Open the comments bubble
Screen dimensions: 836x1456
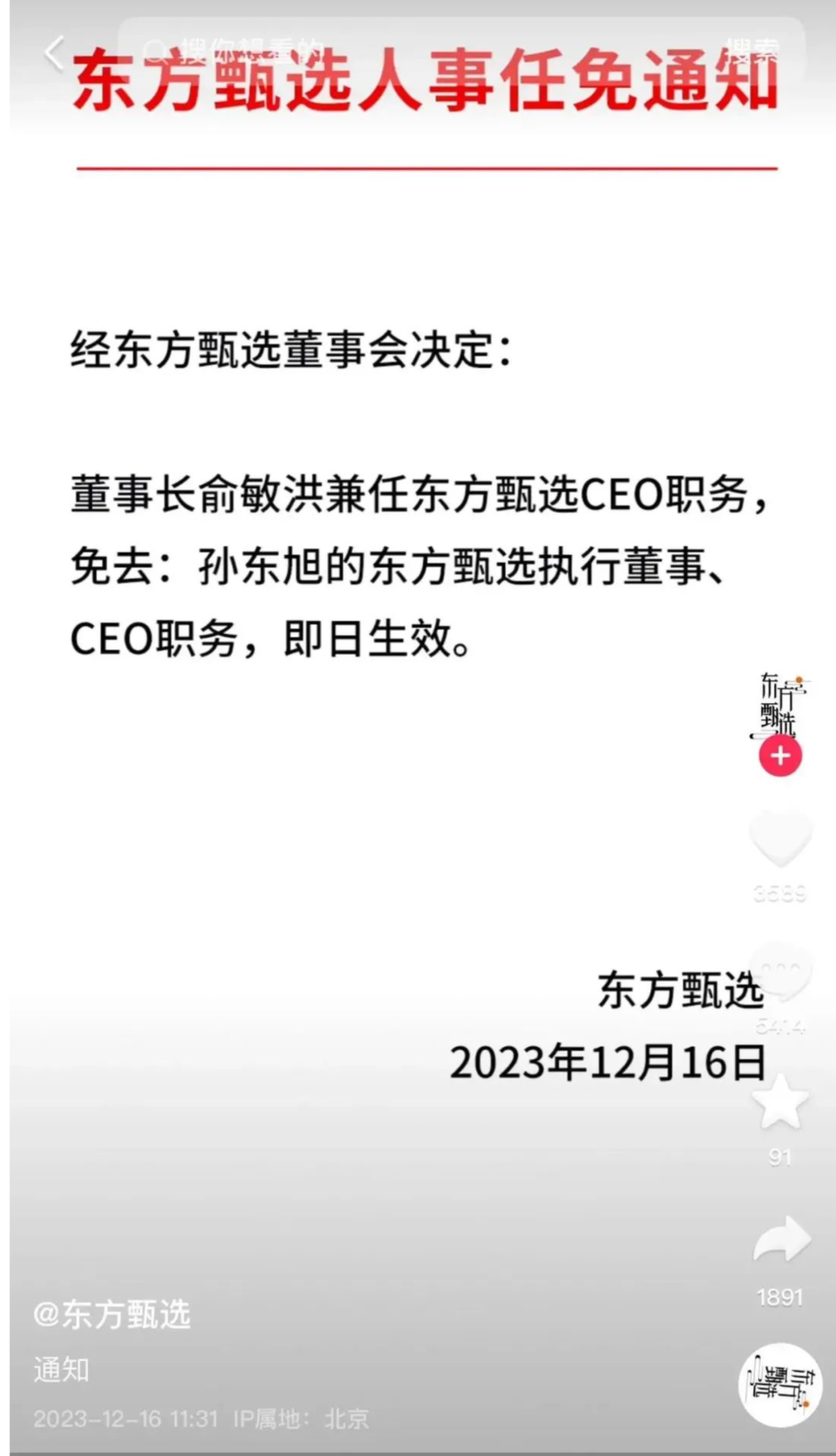pyautogui.click(x=780, y=973)
